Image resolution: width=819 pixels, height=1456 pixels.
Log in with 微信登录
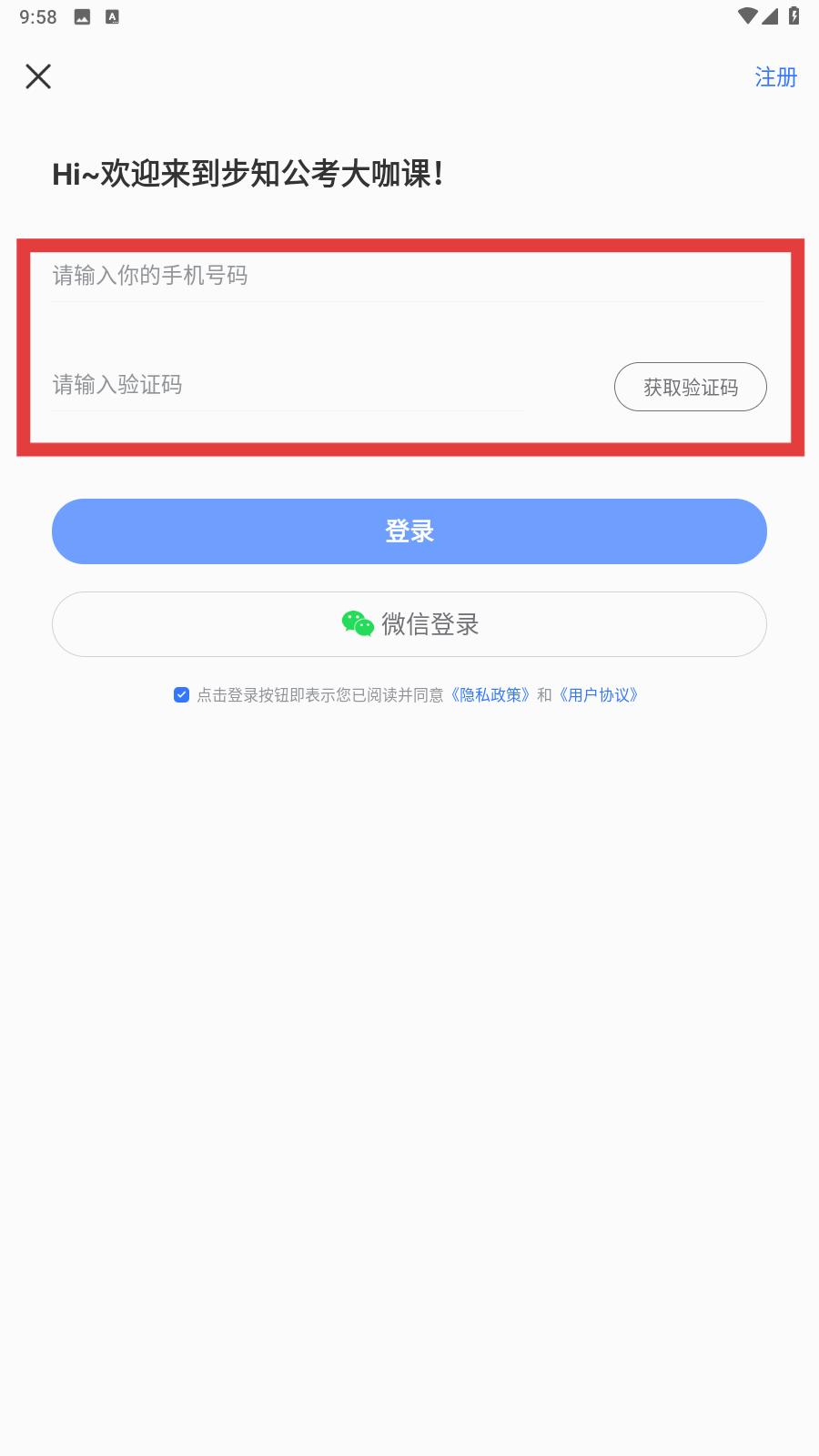[x=409, y=624]
